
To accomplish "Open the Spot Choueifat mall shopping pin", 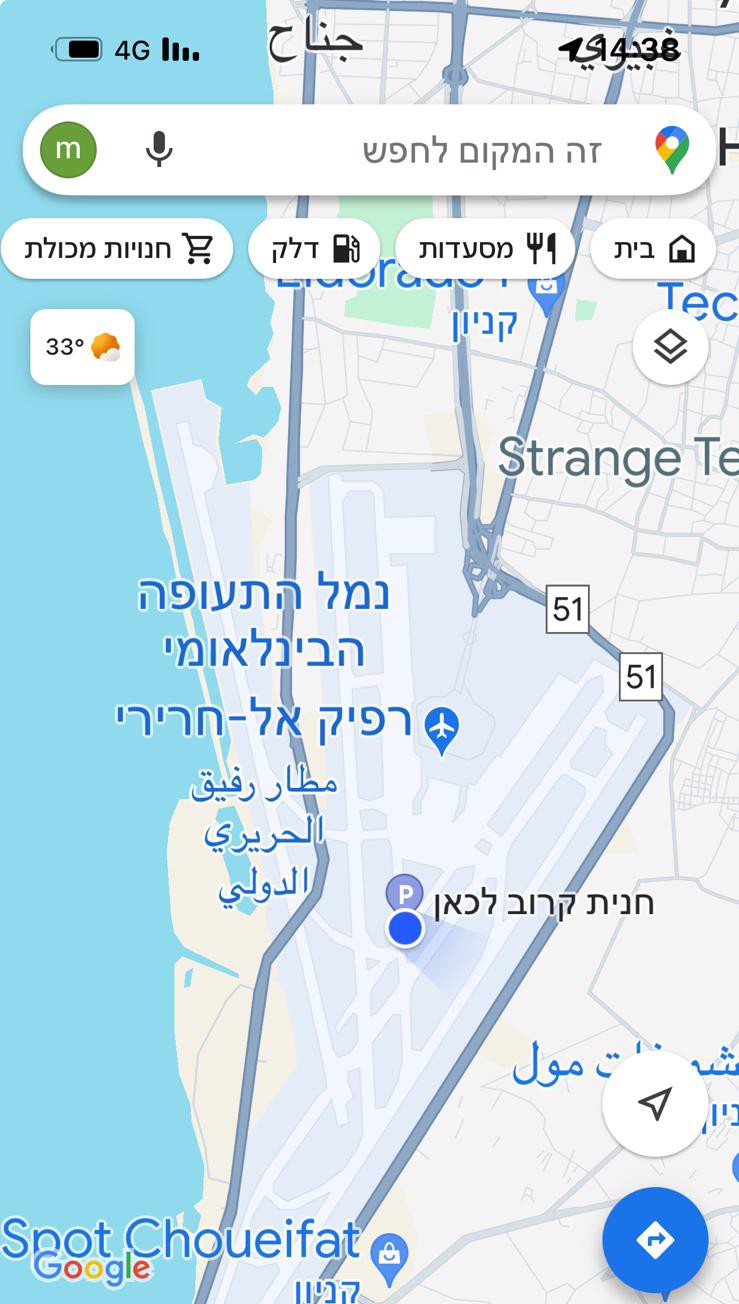I will click(388, 1251).
